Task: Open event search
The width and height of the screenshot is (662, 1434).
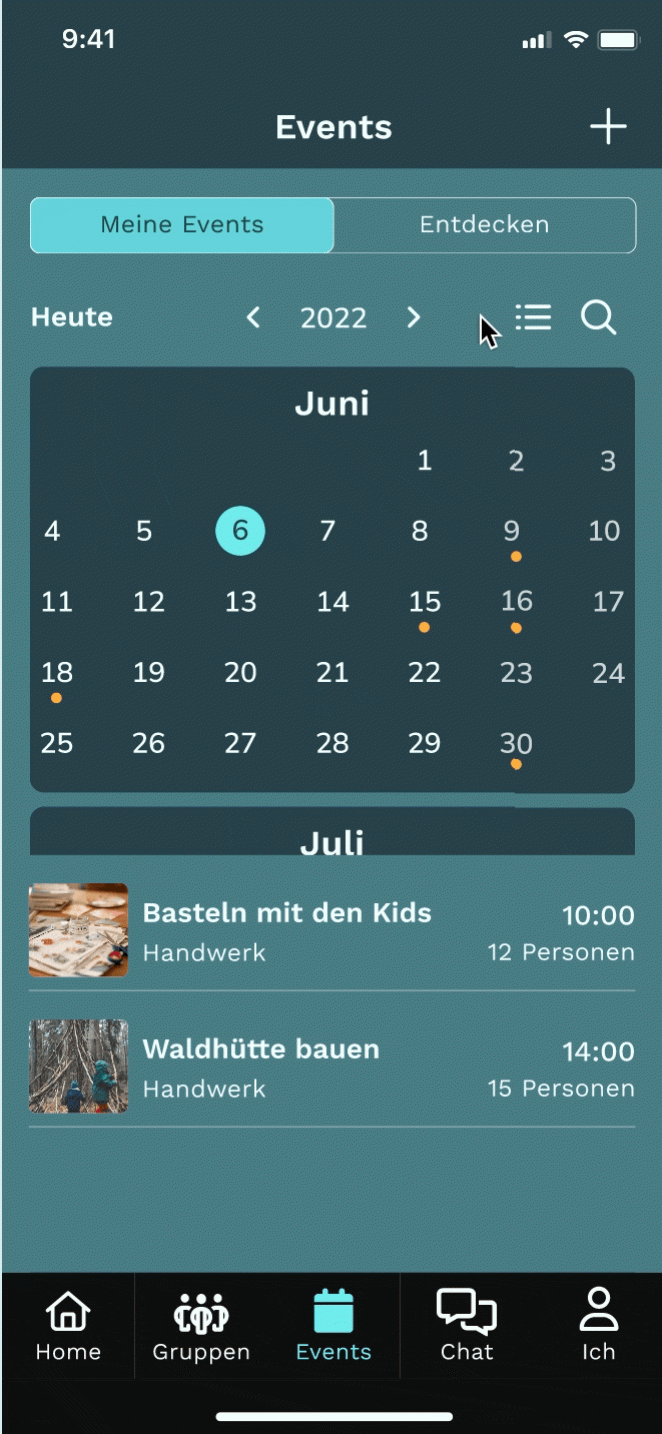Action: coord(598,318)
